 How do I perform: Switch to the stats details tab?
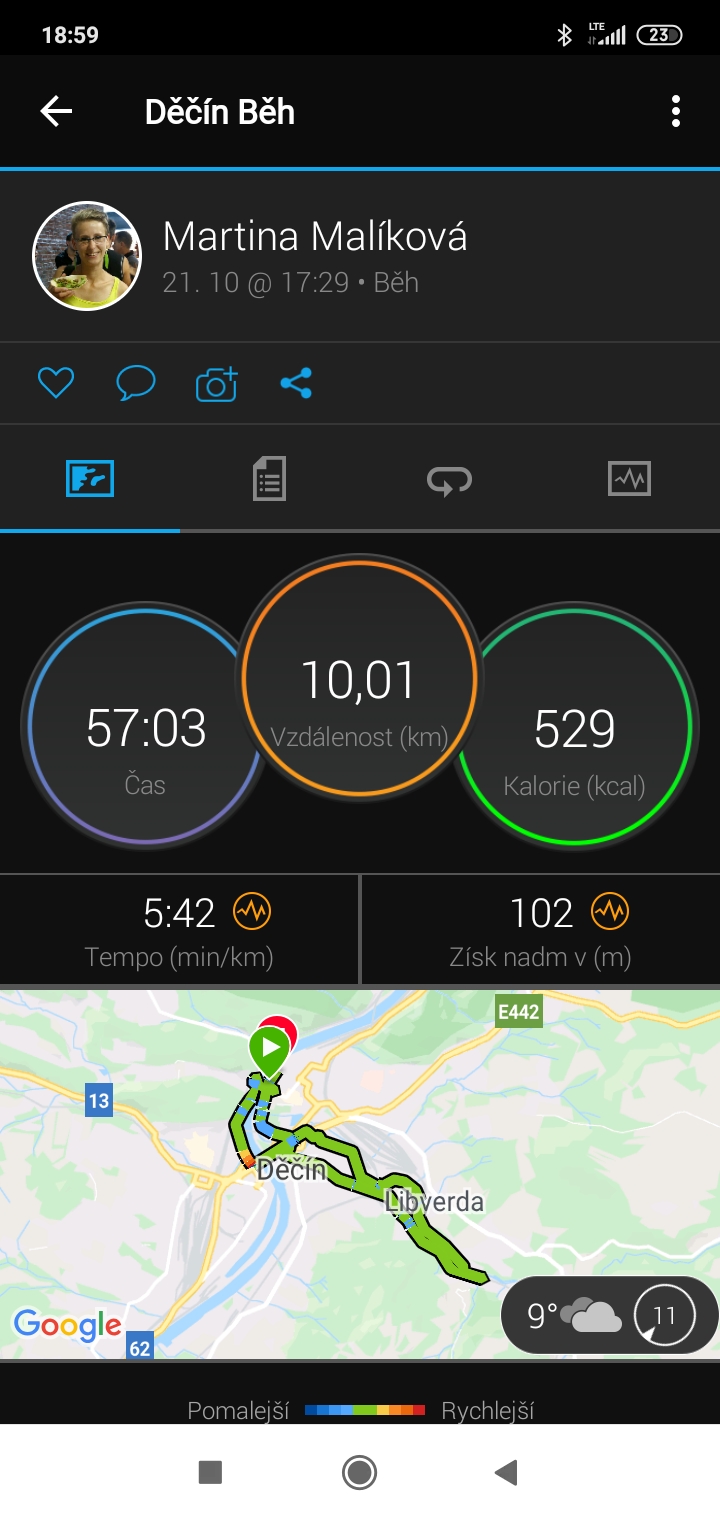click(270, 479)
